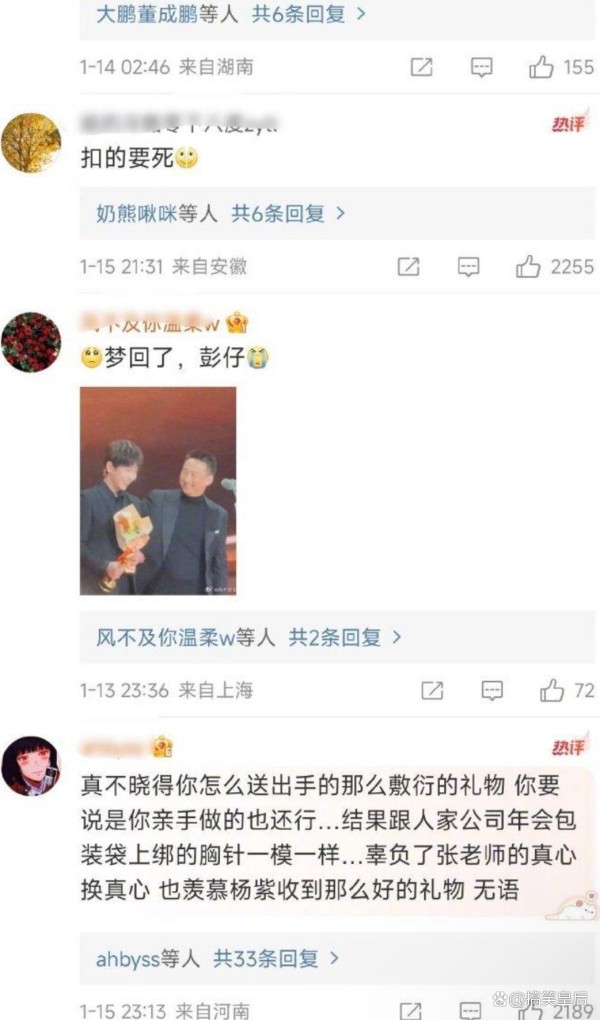Repost the comment from 湖南
600x1020 pixels.
pyautogui.click(x=422, y=67)
